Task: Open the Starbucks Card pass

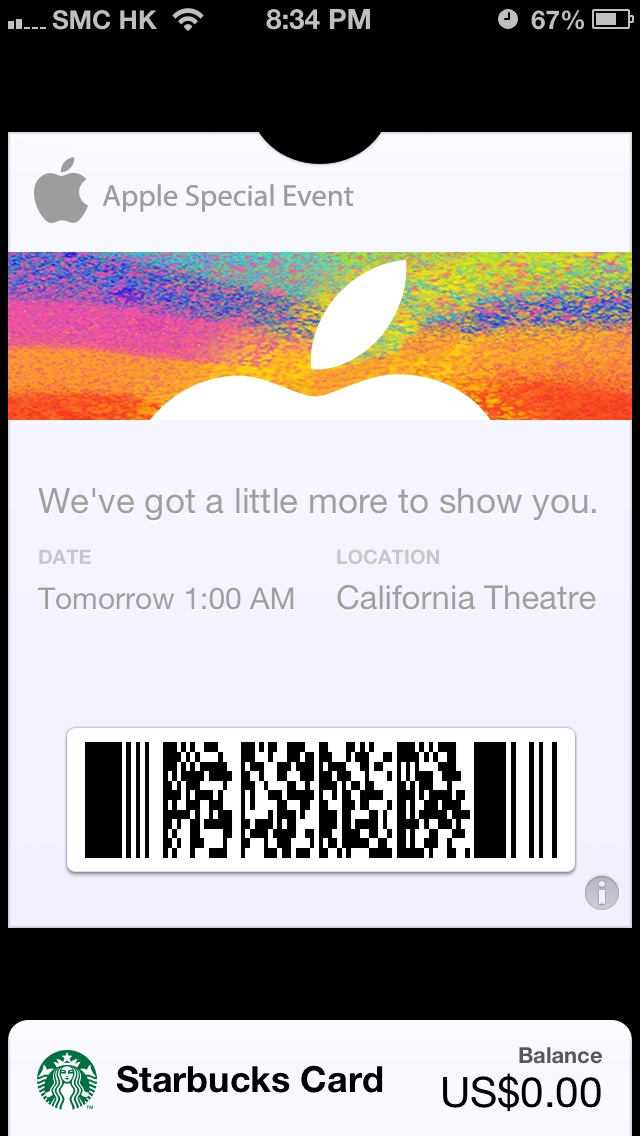Action: 320,1078
